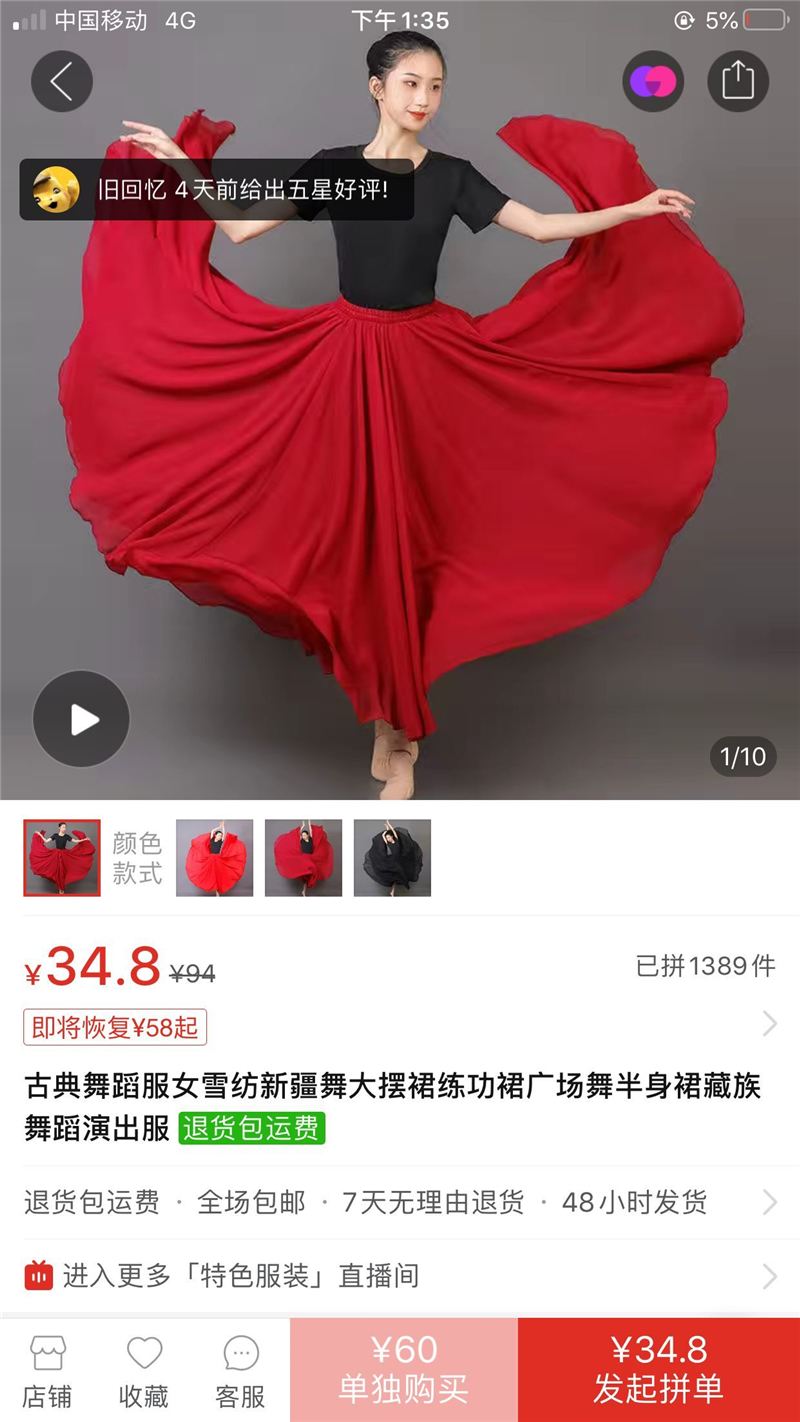The width and height of the screenshot is (800, 1422).
Task: Visit the 店铺 shop page
Action: pos(47,1372)
